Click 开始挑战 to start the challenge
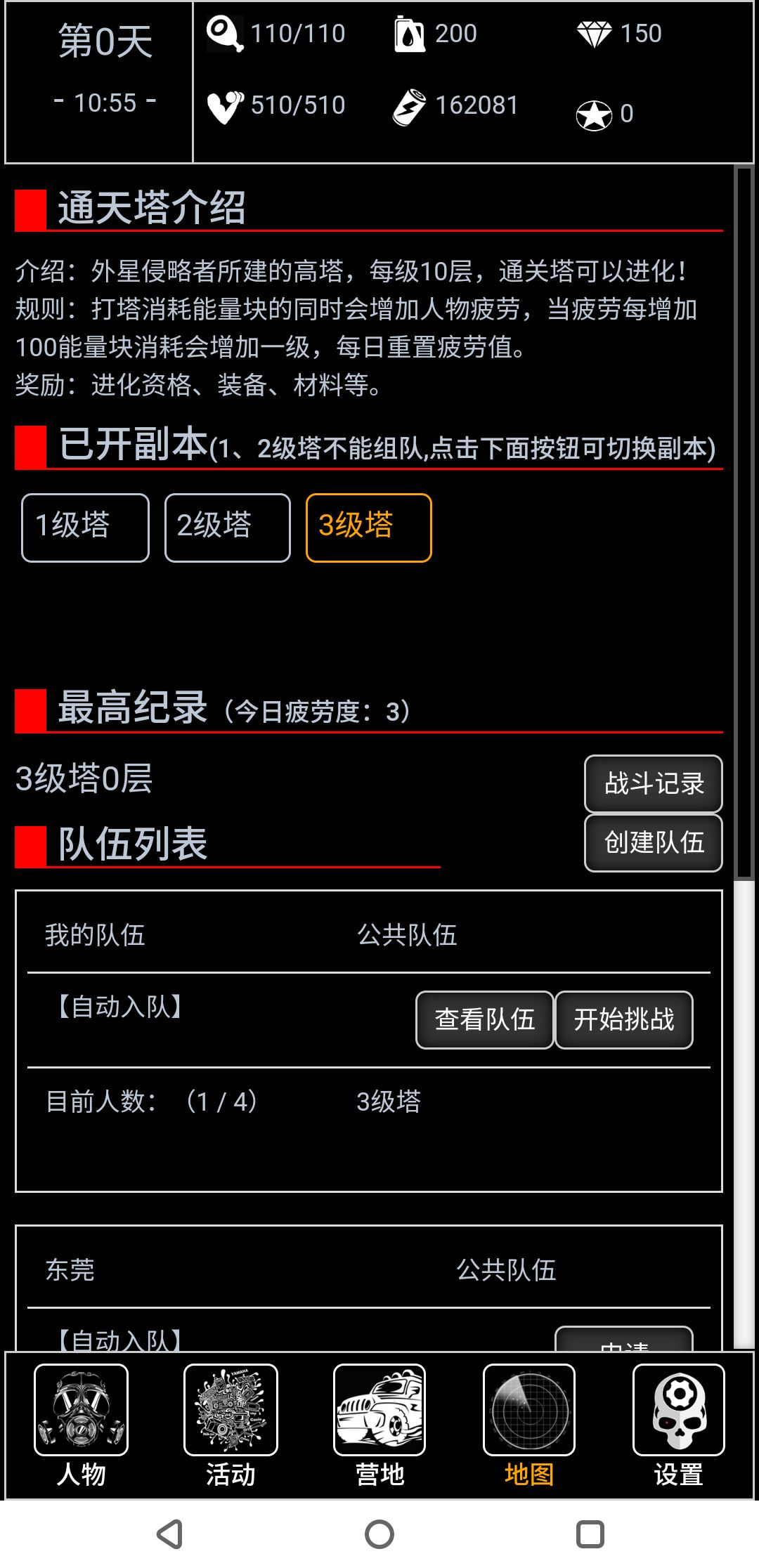The image size is (759, 1568). [623, 1020]
